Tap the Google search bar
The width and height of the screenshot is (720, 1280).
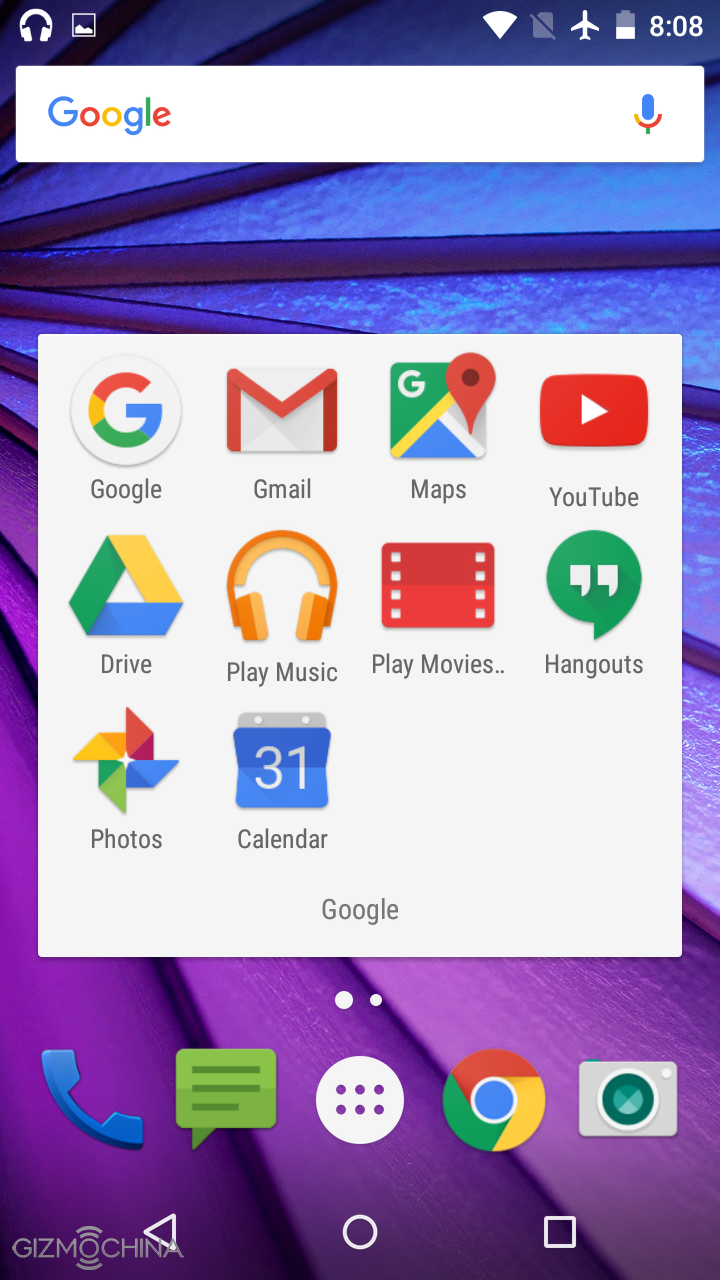click(360, 114)
